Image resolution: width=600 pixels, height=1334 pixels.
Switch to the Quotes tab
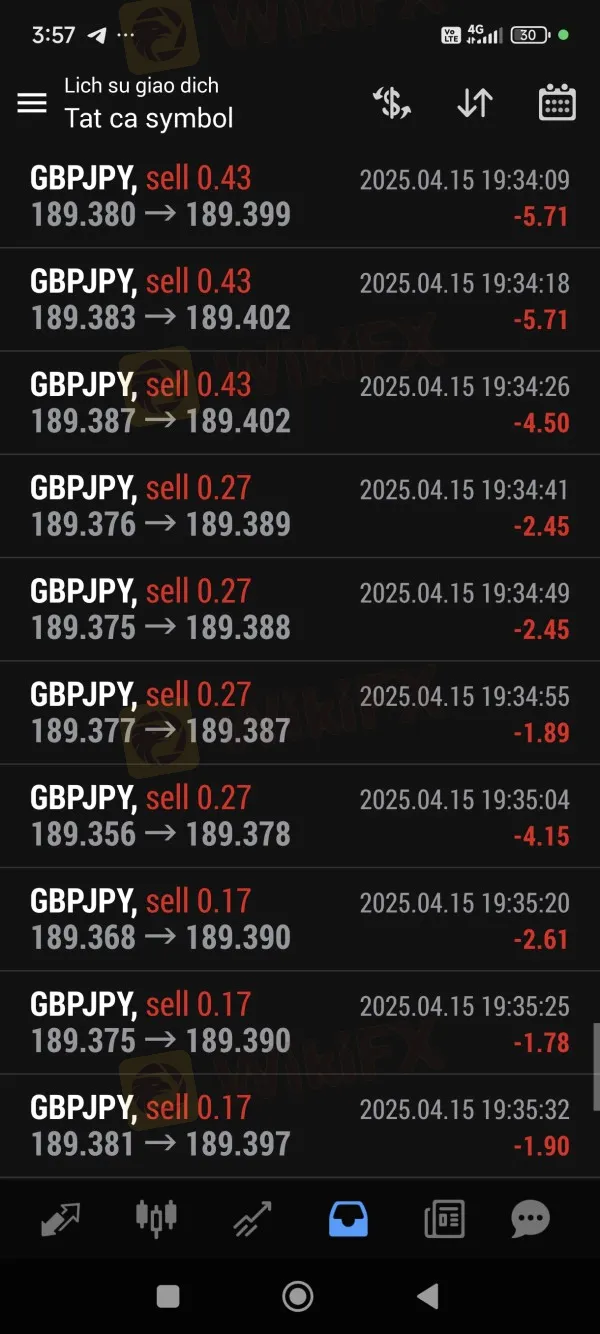[61, 1219]
